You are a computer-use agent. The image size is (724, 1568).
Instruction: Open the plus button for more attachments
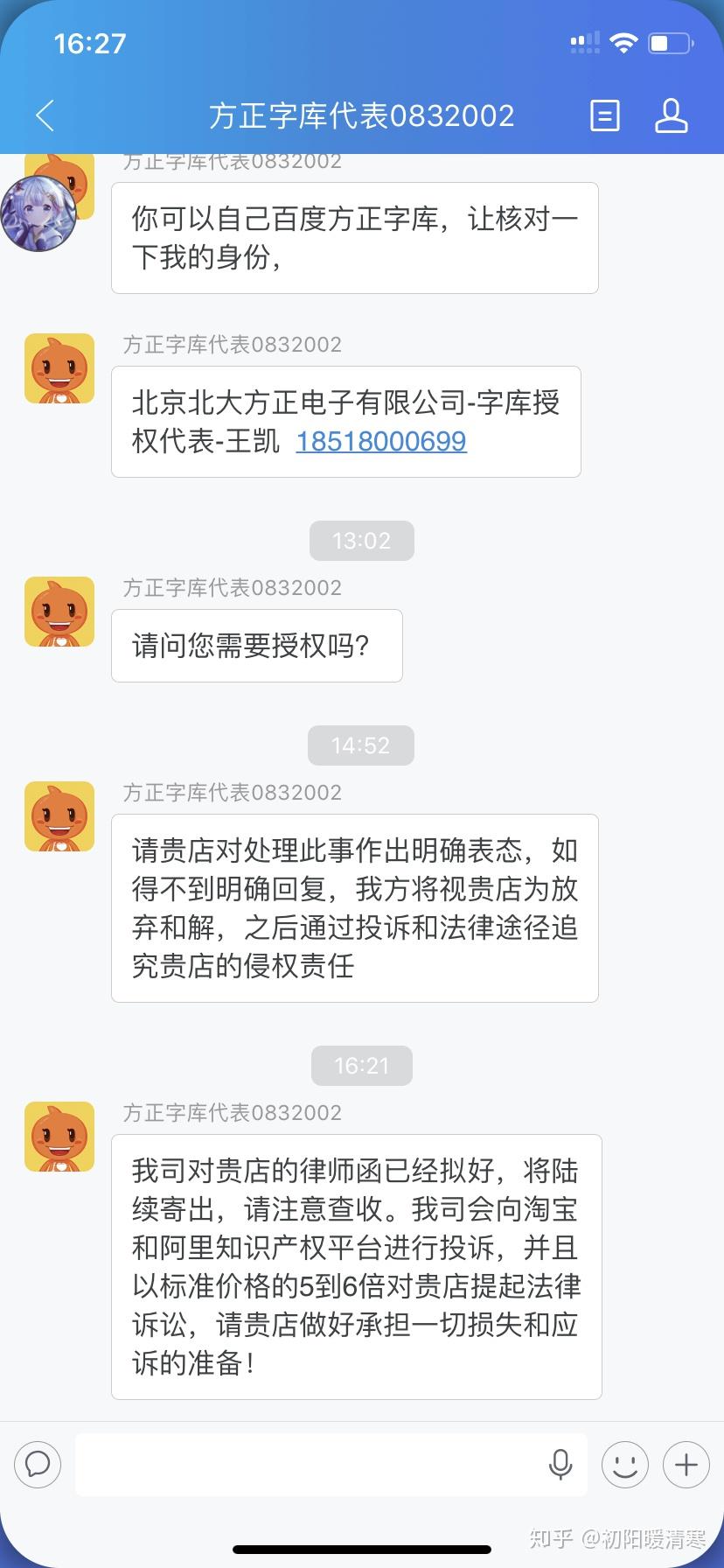(x=686, y=1464)
